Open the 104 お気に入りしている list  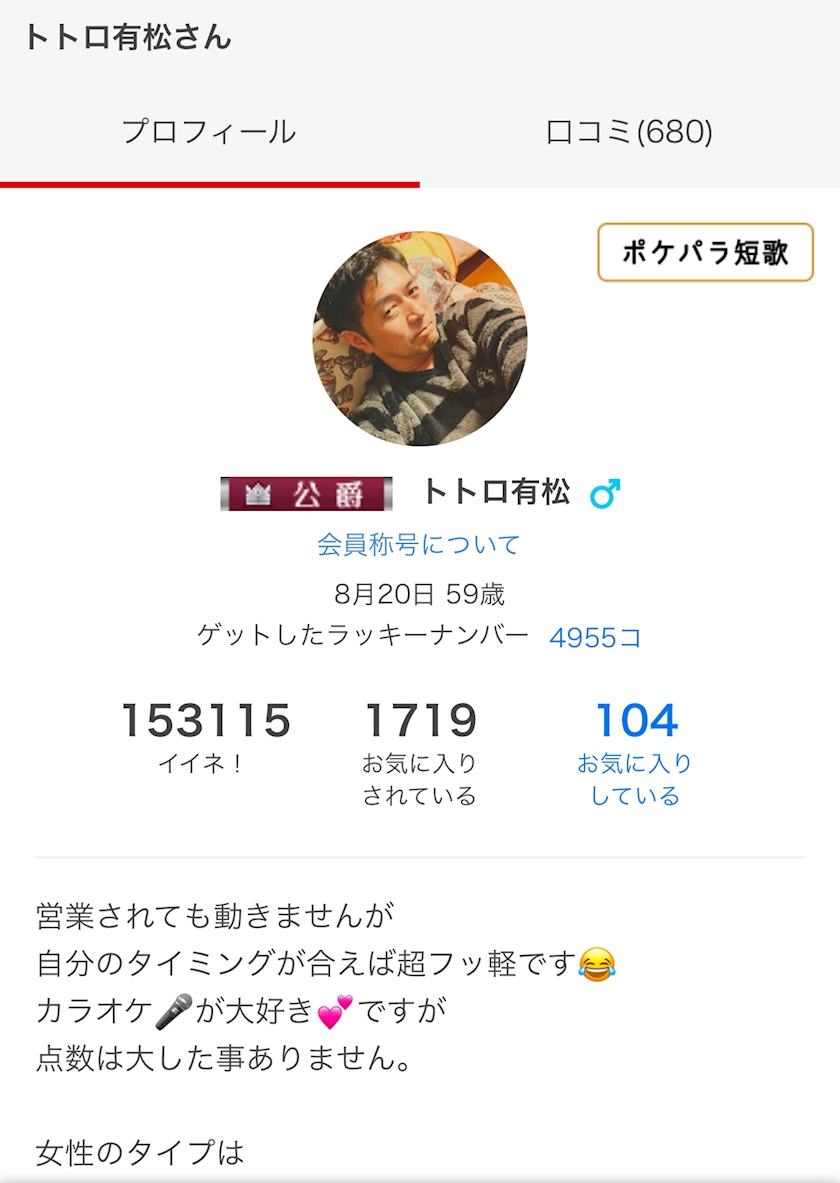tap(635, 752)
